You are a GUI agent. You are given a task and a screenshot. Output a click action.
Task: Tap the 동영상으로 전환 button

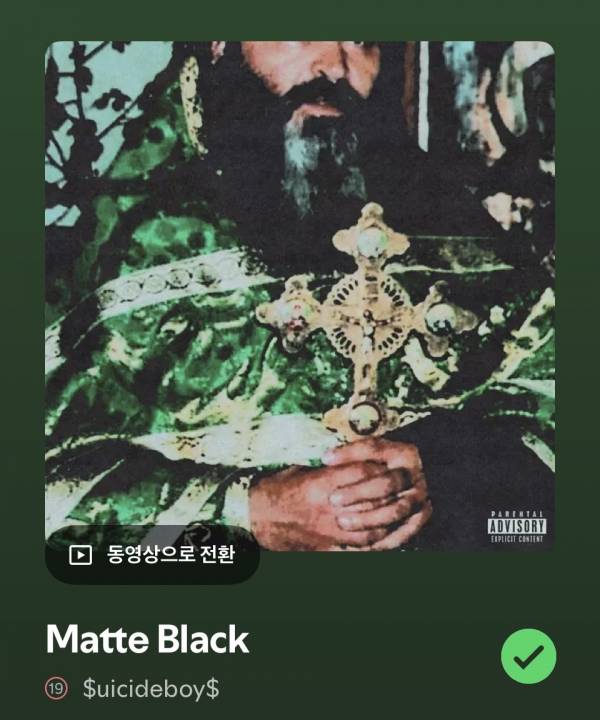point(152,553)
